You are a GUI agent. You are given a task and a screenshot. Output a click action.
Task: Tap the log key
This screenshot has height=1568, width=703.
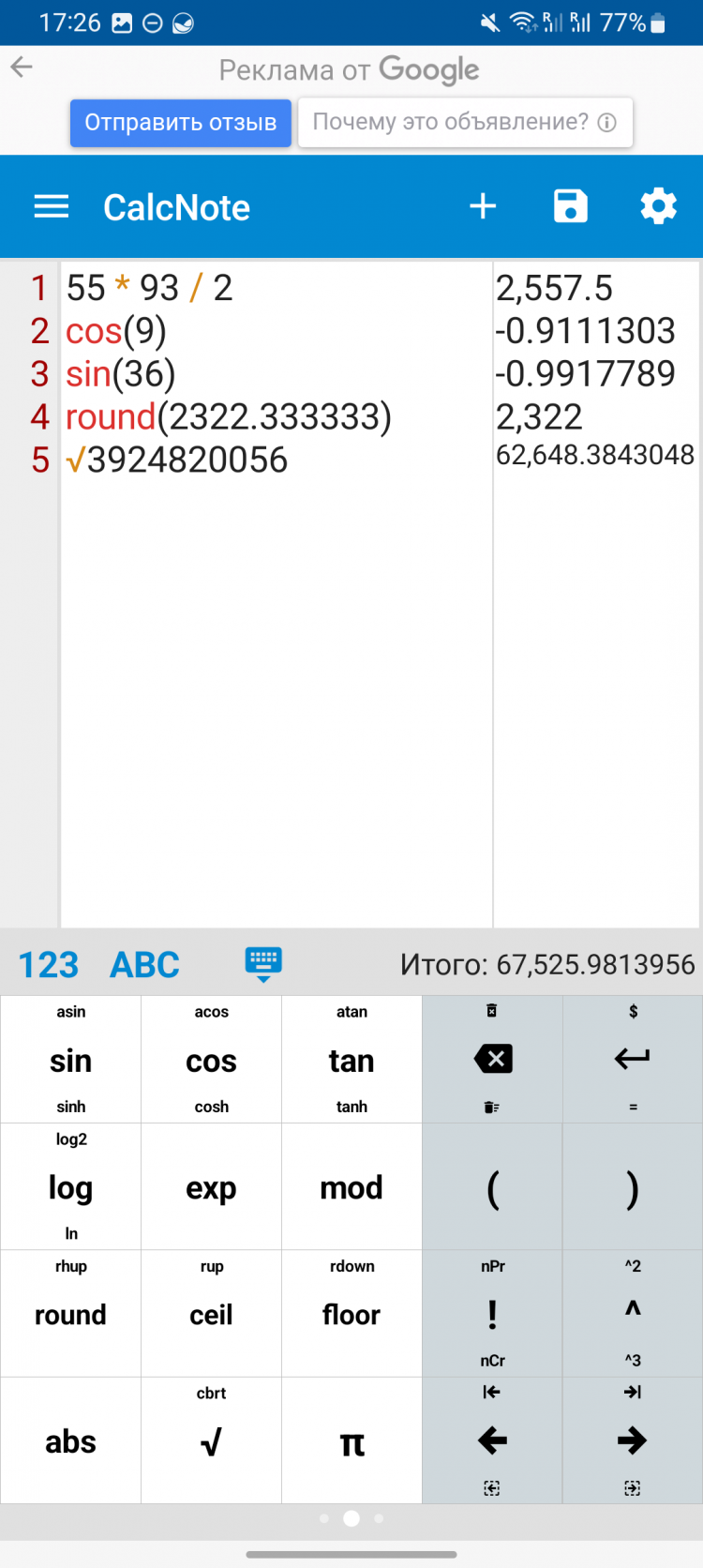point(70,1187)
